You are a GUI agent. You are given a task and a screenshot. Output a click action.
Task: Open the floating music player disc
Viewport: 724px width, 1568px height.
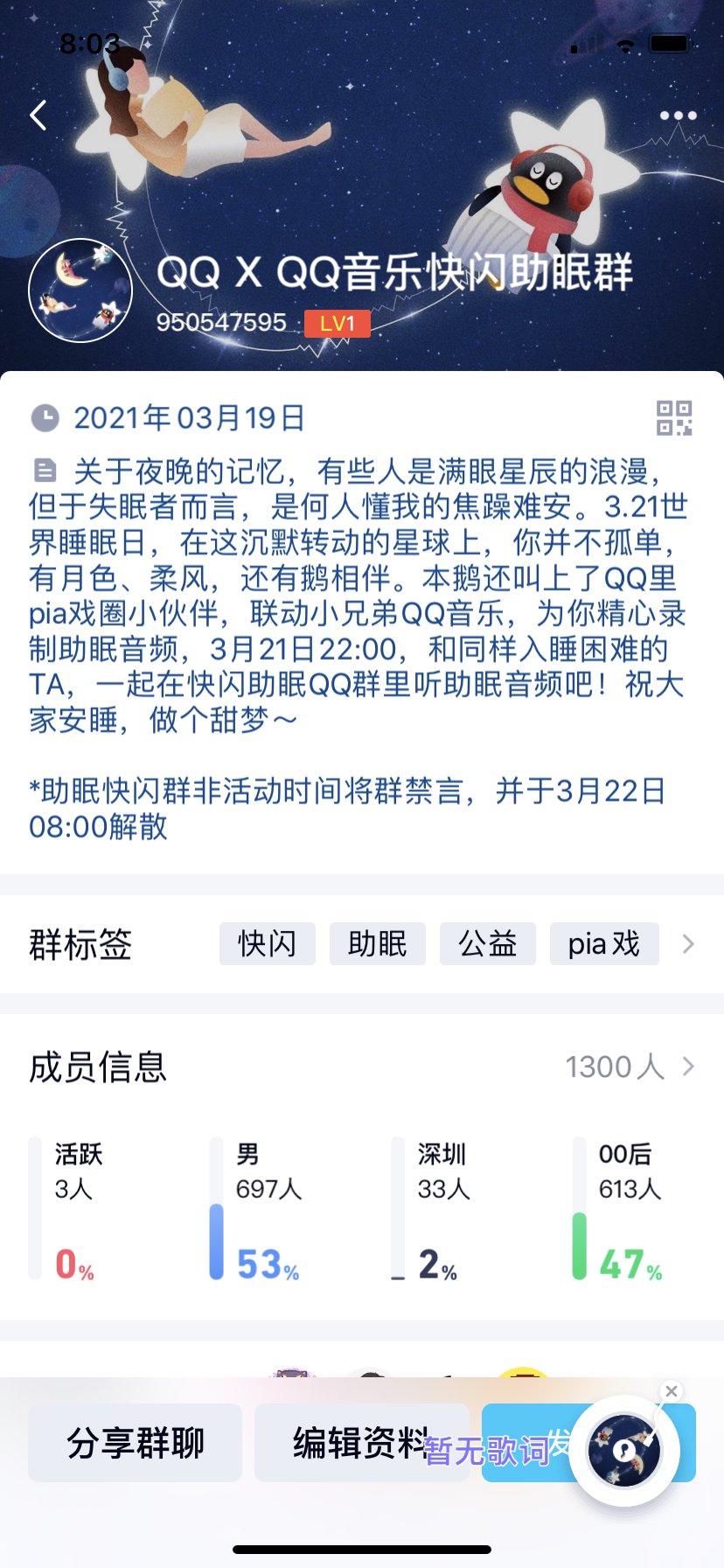coord(624,1452)
